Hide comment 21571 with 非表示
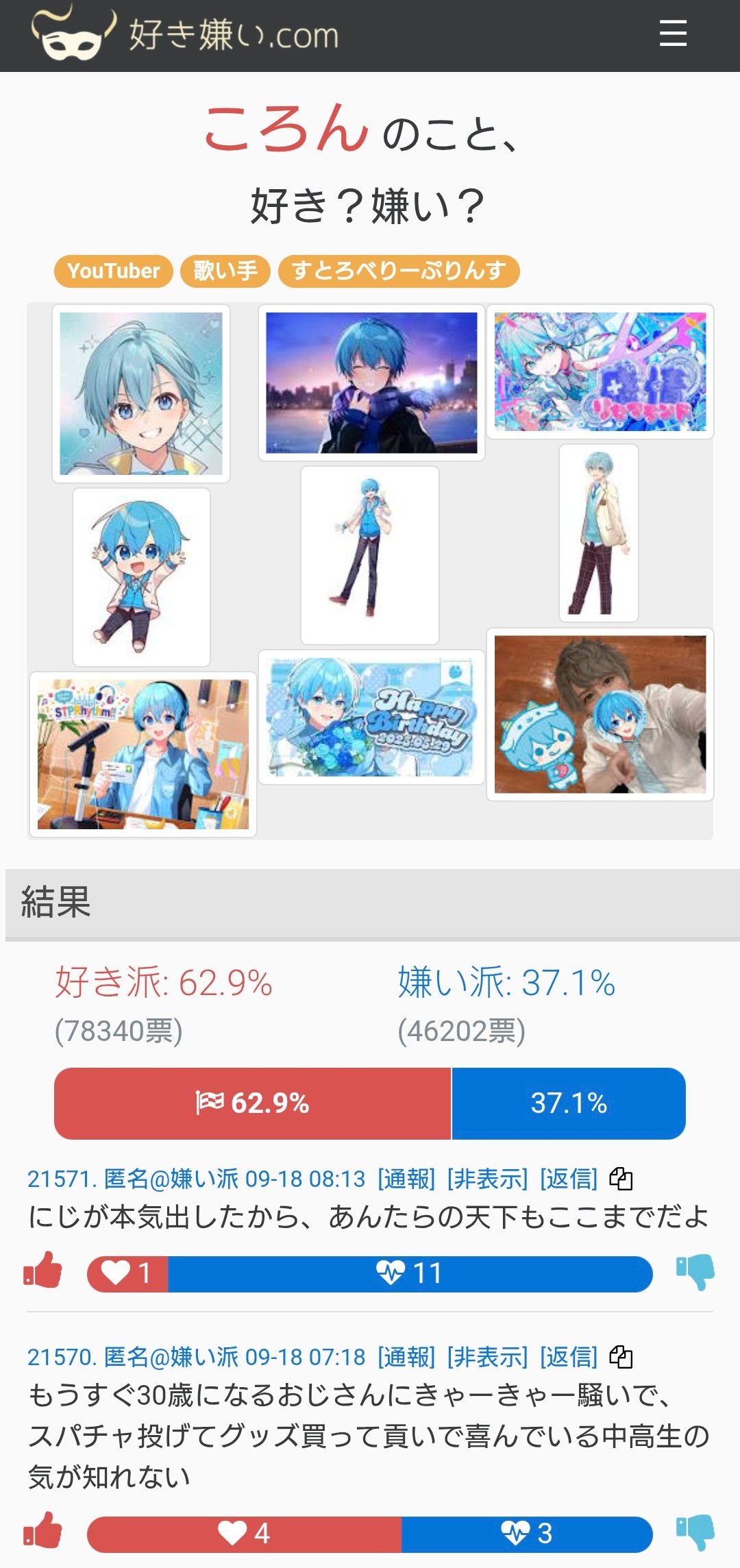This screenshot has height=1568, width=740. click(x=487, y=1179)
